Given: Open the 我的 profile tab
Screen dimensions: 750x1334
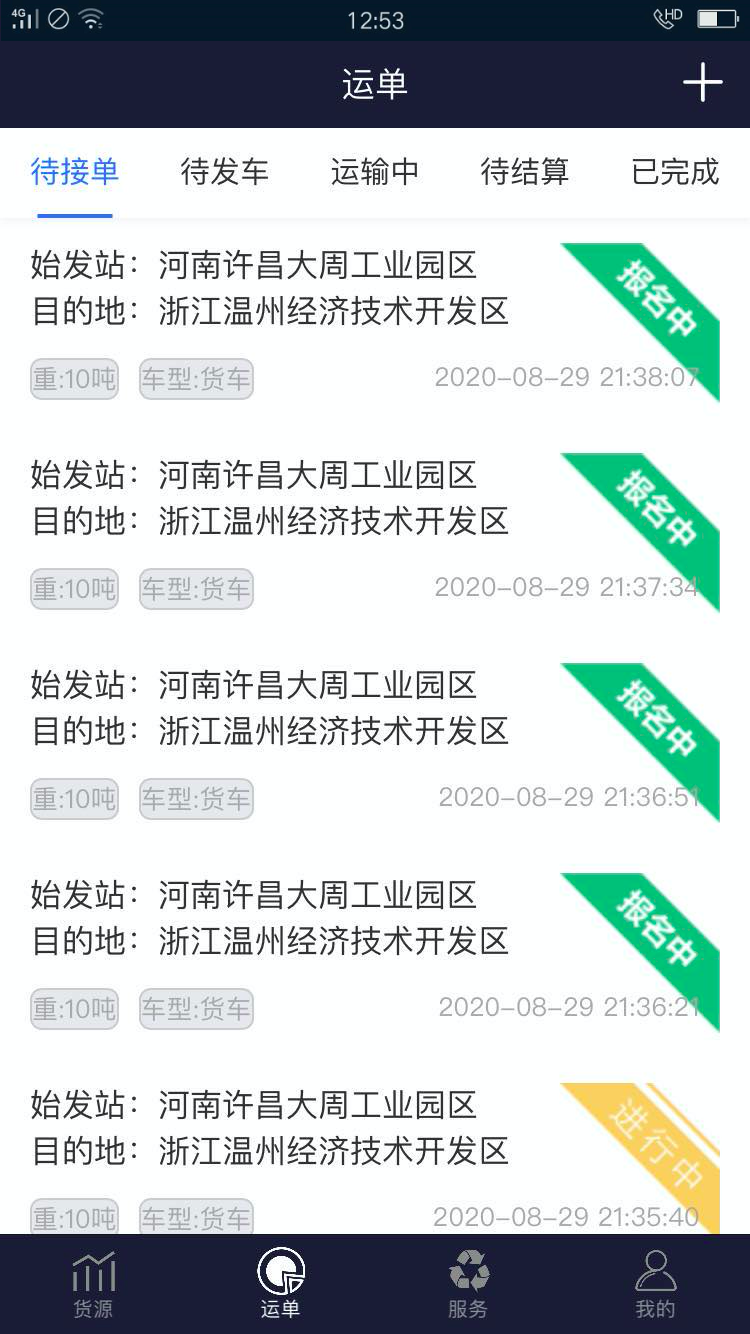Looking at the screenshot, I should tap(656, 1285).
